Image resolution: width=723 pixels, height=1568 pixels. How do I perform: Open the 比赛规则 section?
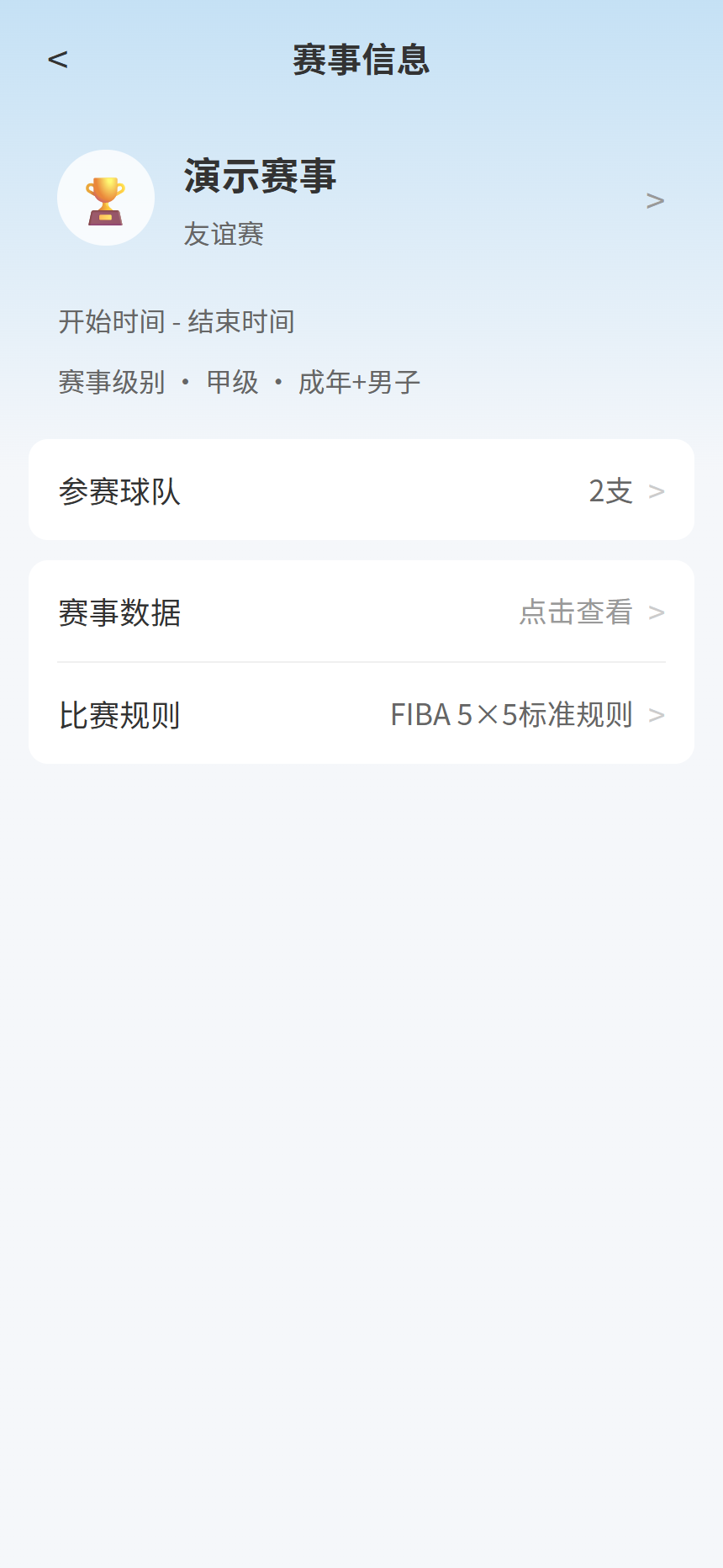pyautogui.click(x=119, y=714)
